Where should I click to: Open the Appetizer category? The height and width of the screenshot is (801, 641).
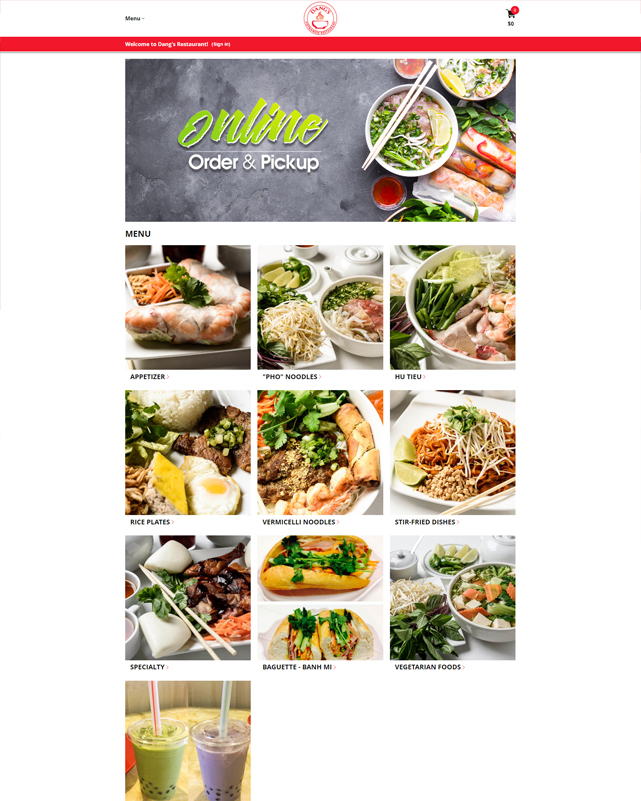[187, 308]
